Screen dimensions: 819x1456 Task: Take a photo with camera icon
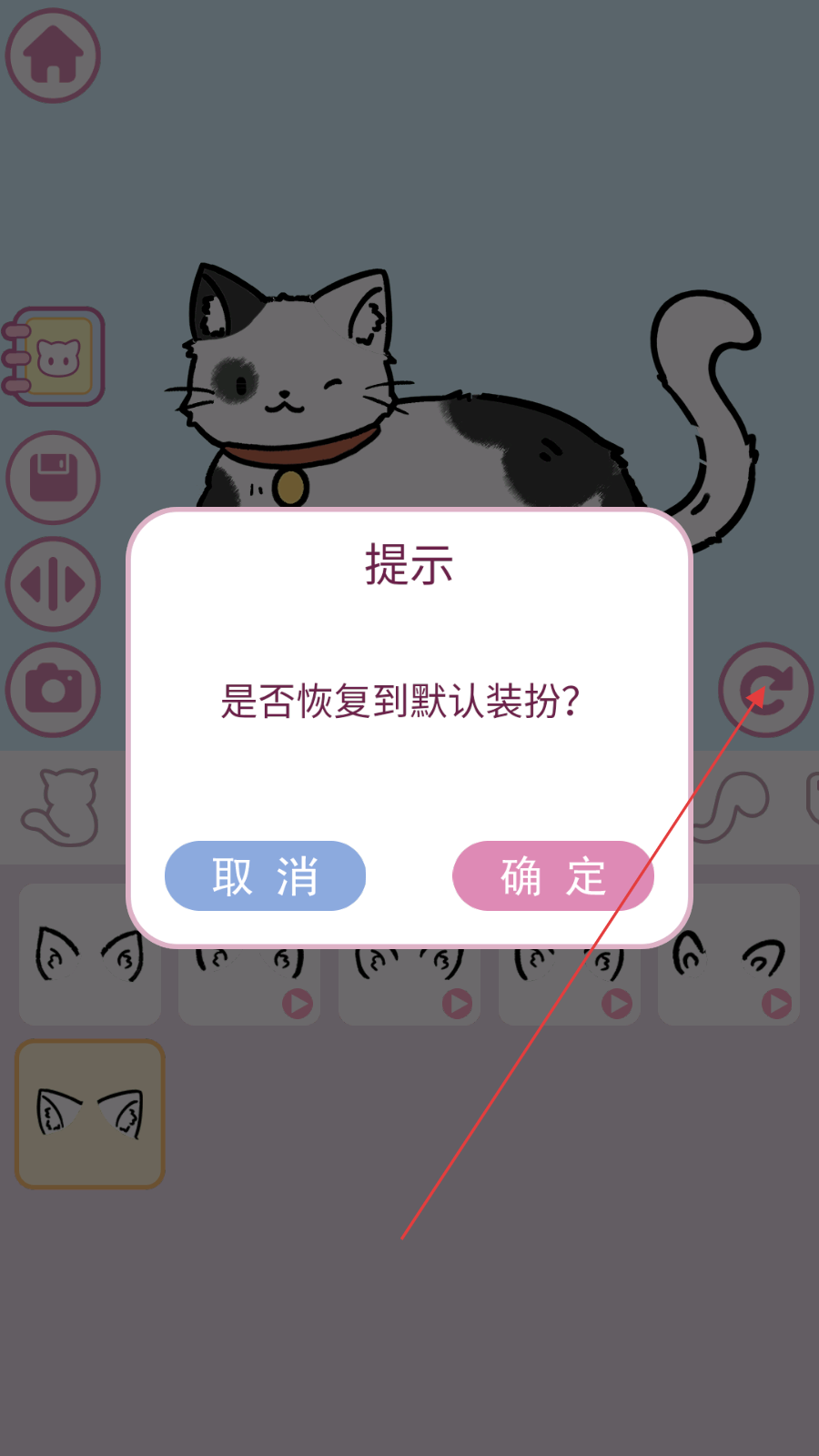[x=54, y=690]
